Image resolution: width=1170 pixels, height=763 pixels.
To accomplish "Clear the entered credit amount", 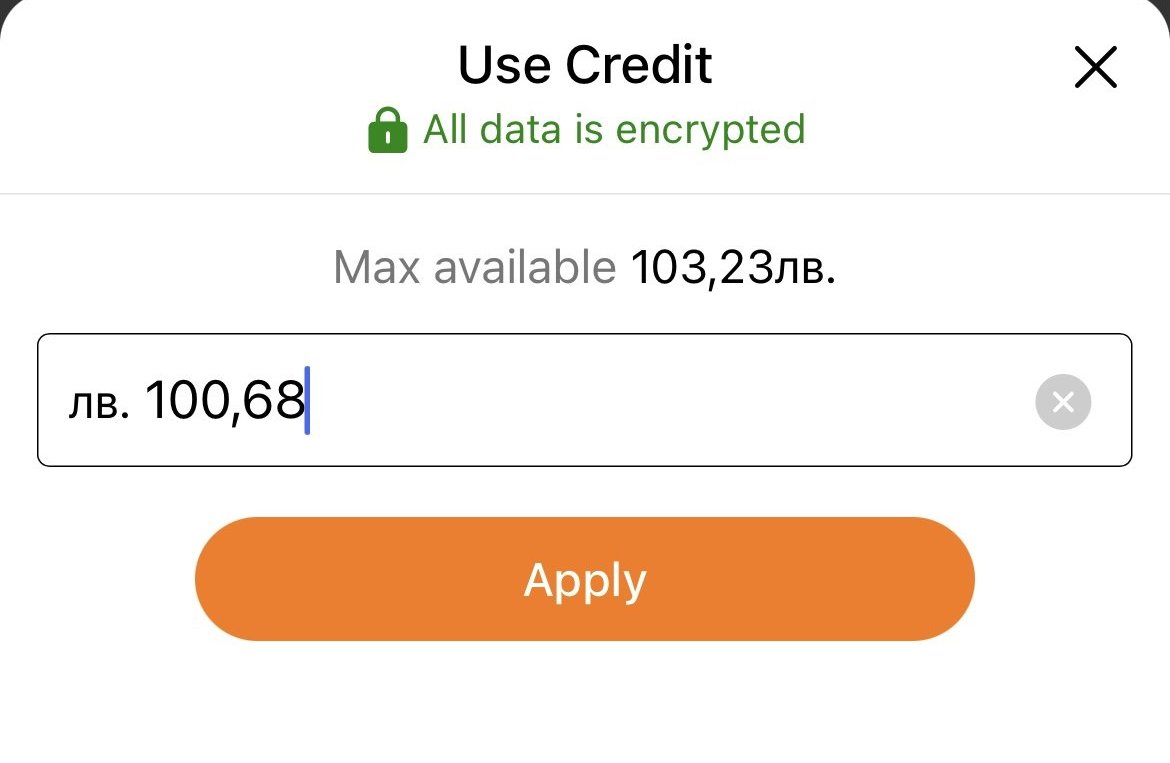I will coord(1062,402).
